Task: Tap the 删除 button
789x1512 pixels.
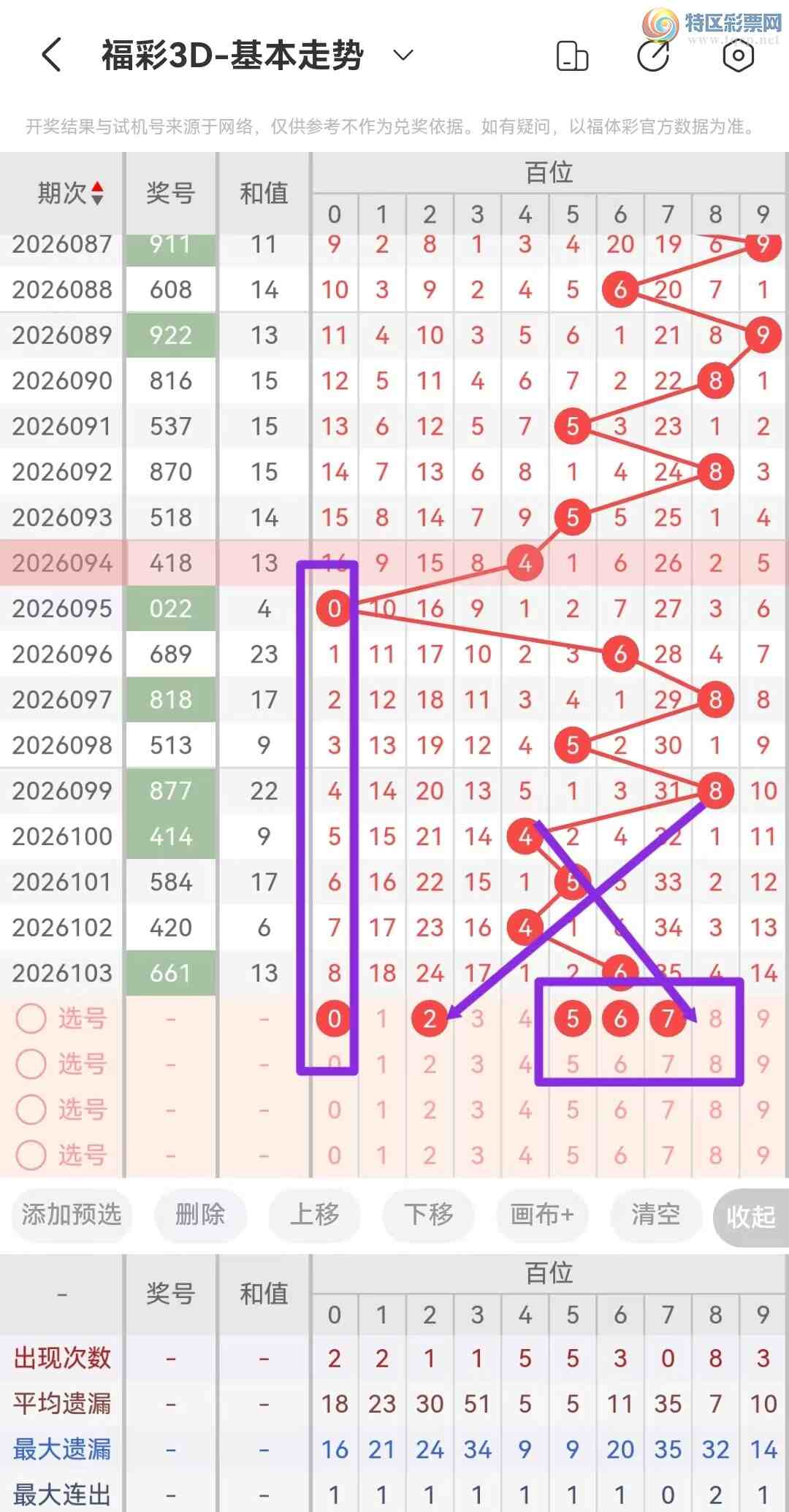Action: (200, 1215)
